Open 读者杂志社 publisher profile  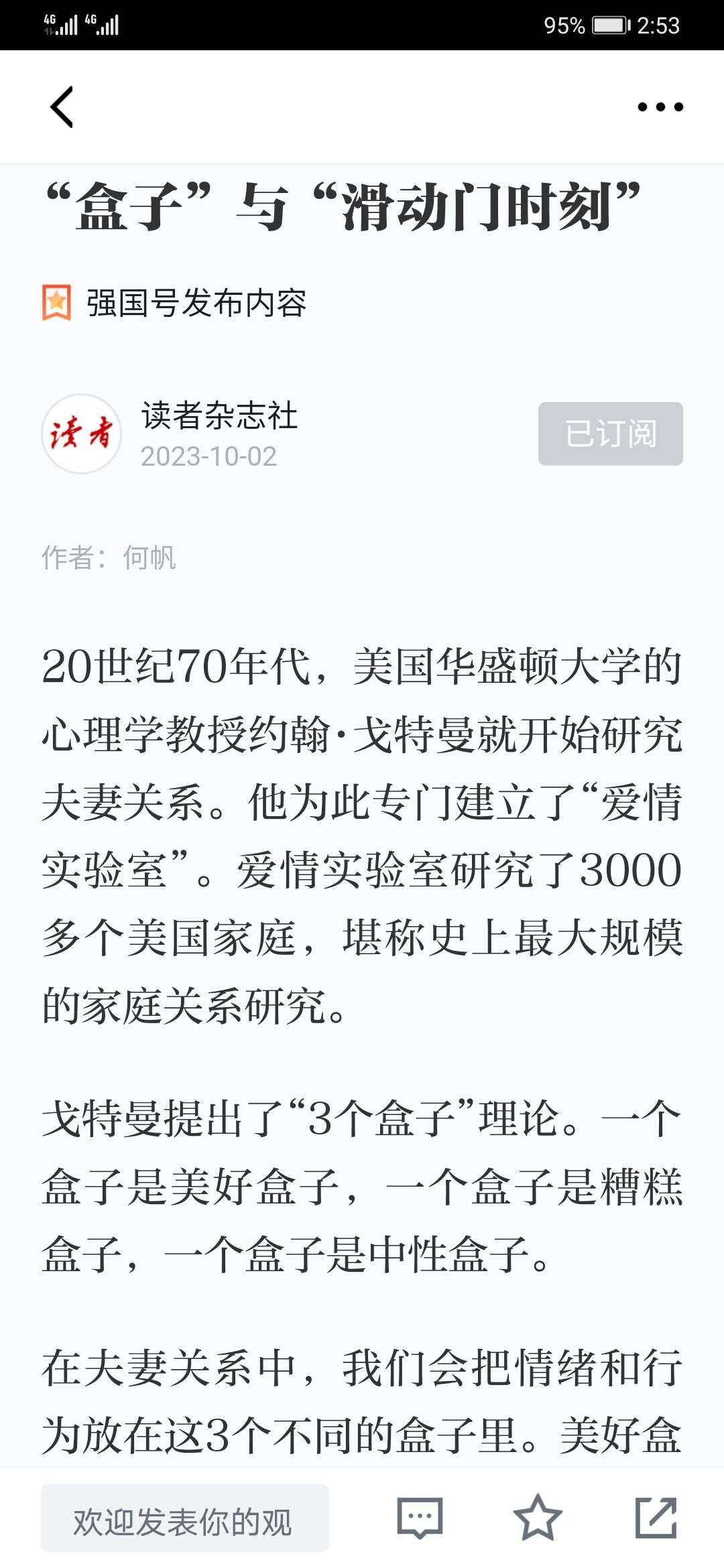219,415
